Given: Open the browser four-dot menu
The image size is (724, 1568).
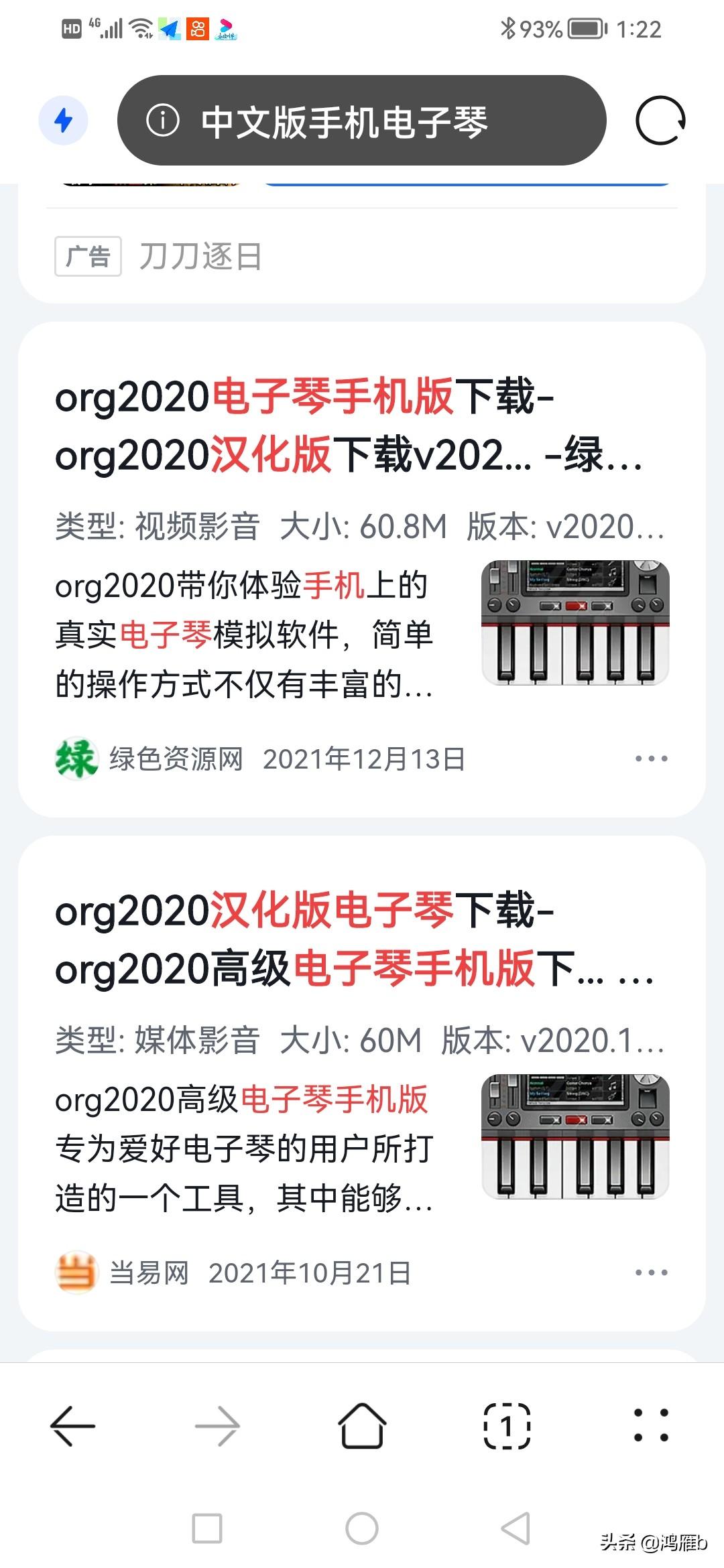Looking at the screenshot, I should pos(651,1426).
